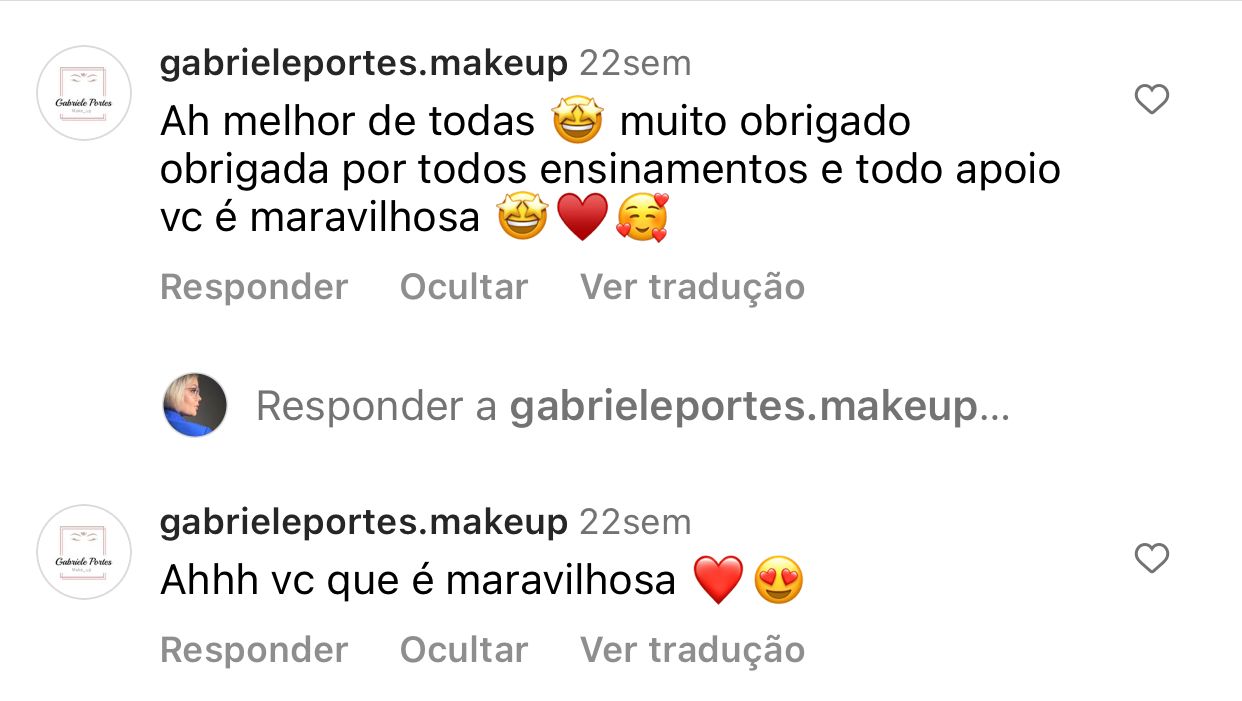Hide the 'Ahhh vc que é maravilhosa' comment
This screenshot has height=701, width=1242.
point(464,650)
